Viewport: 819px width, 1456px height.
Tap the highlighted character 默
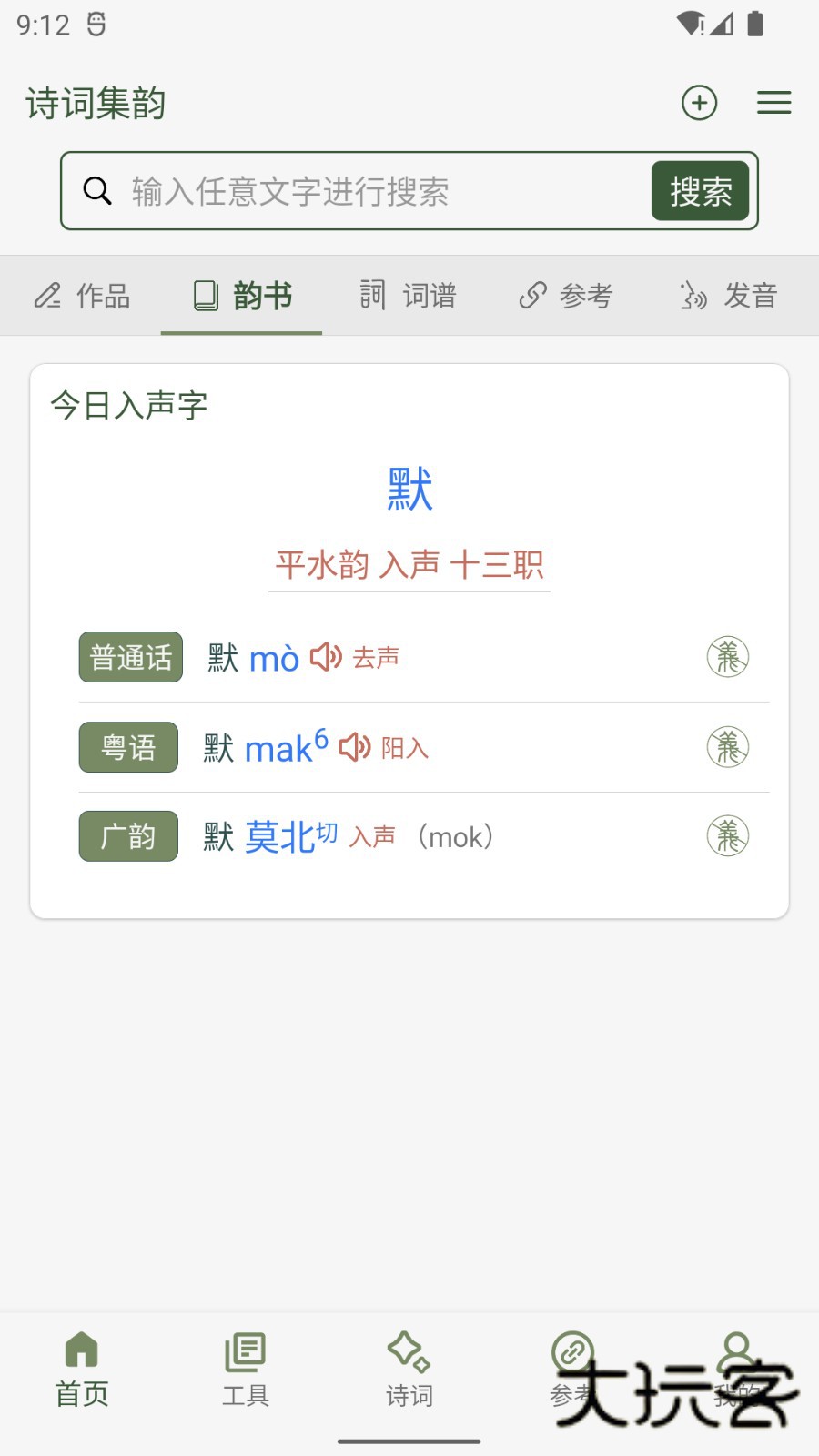click(409, 489)
